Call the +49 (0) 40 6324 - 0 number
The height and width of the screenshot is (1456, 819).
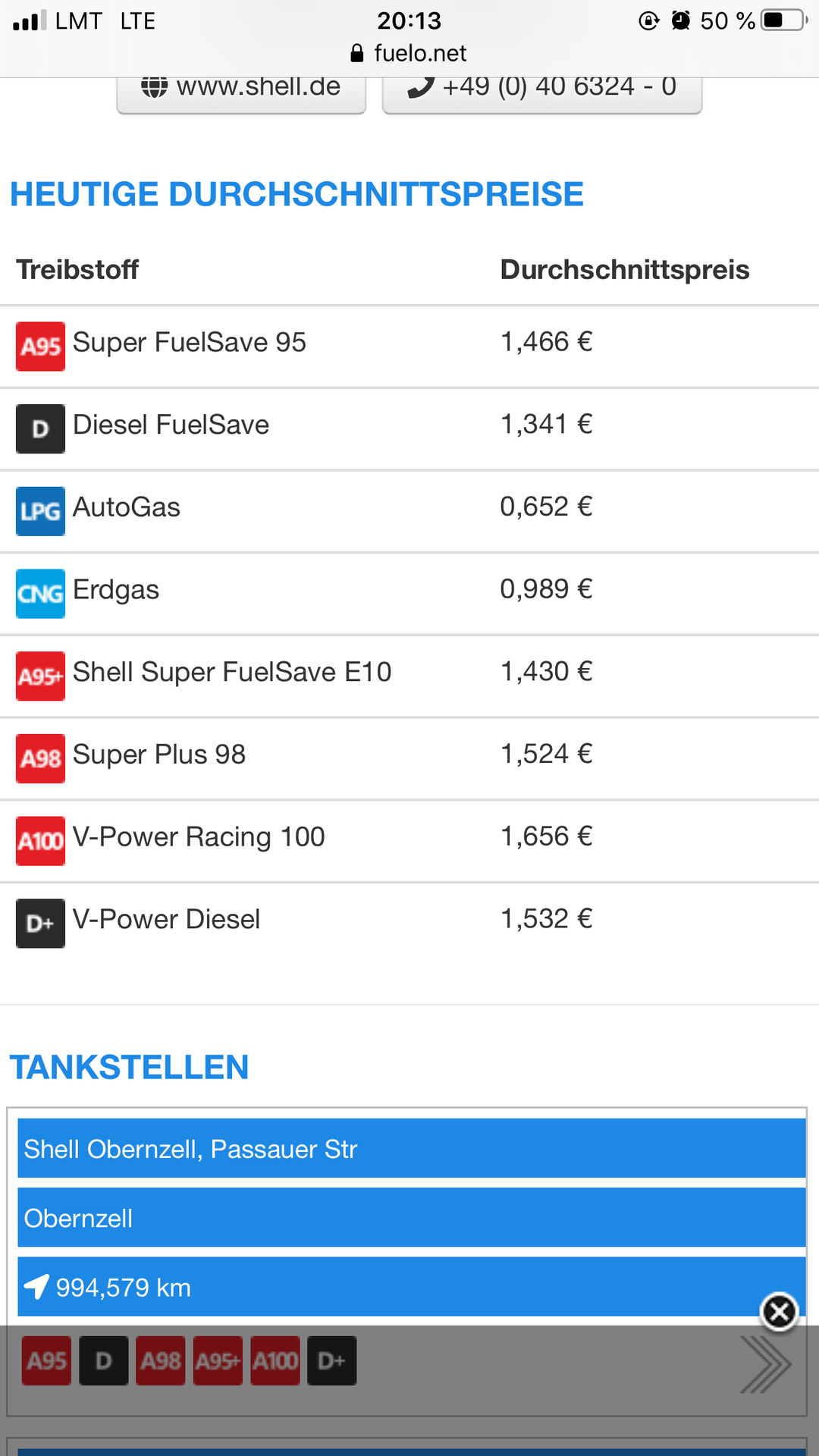click(x=541, y=89)
